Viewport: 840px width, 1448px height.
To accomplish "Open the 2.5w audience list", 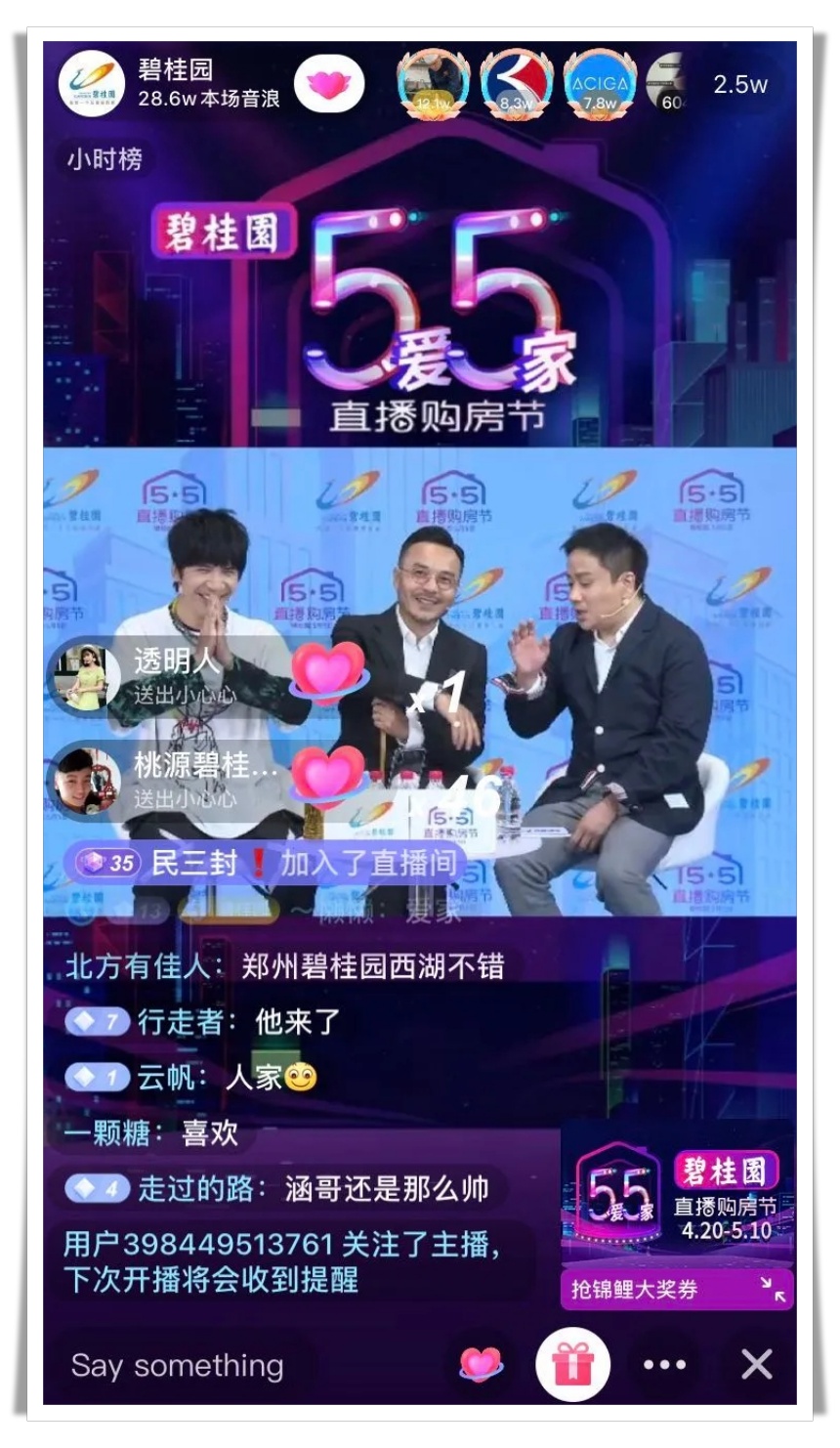I will point(739,85).
